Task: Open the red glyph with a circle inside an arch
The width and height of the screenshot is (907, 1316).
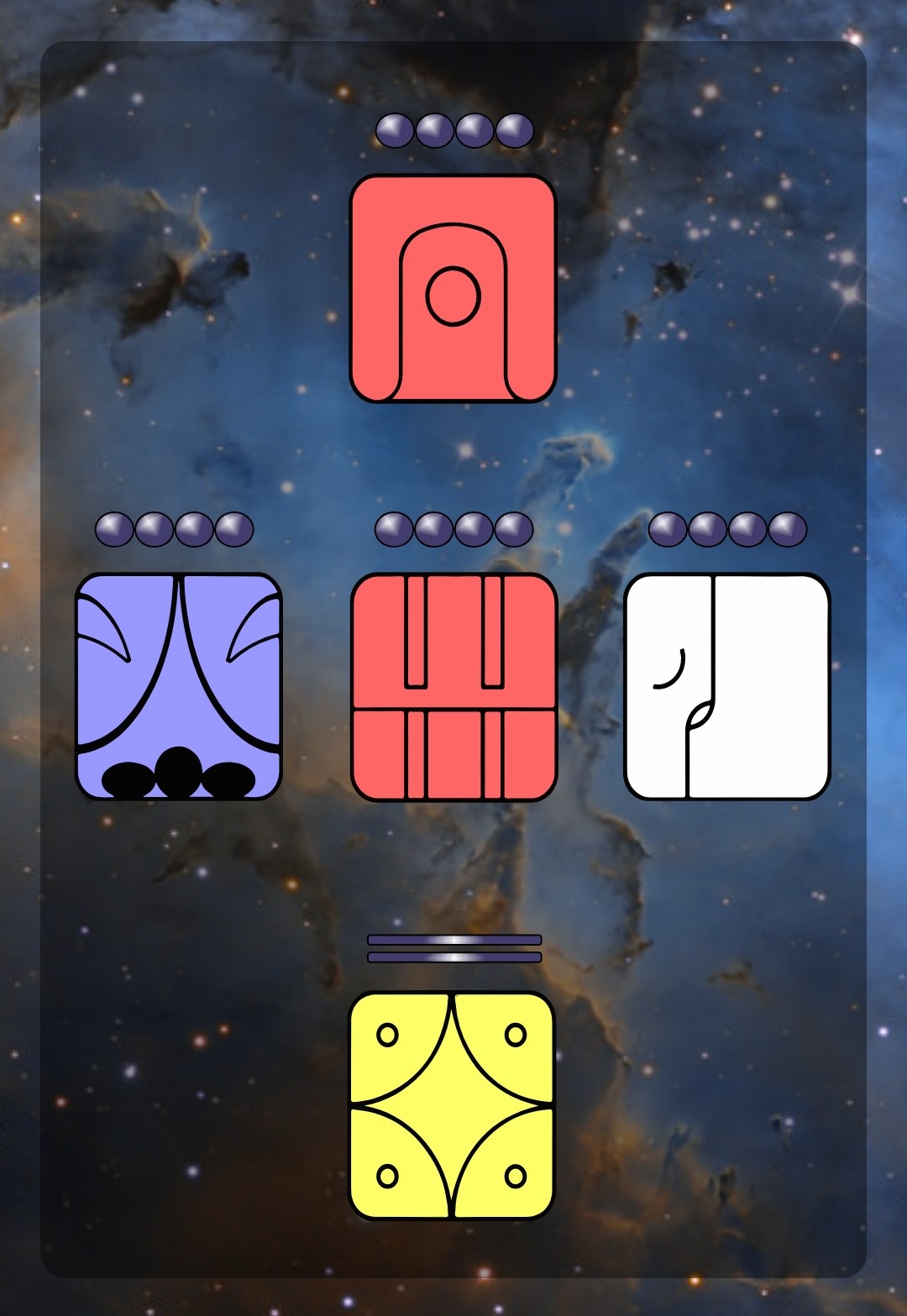Action: 453,289
